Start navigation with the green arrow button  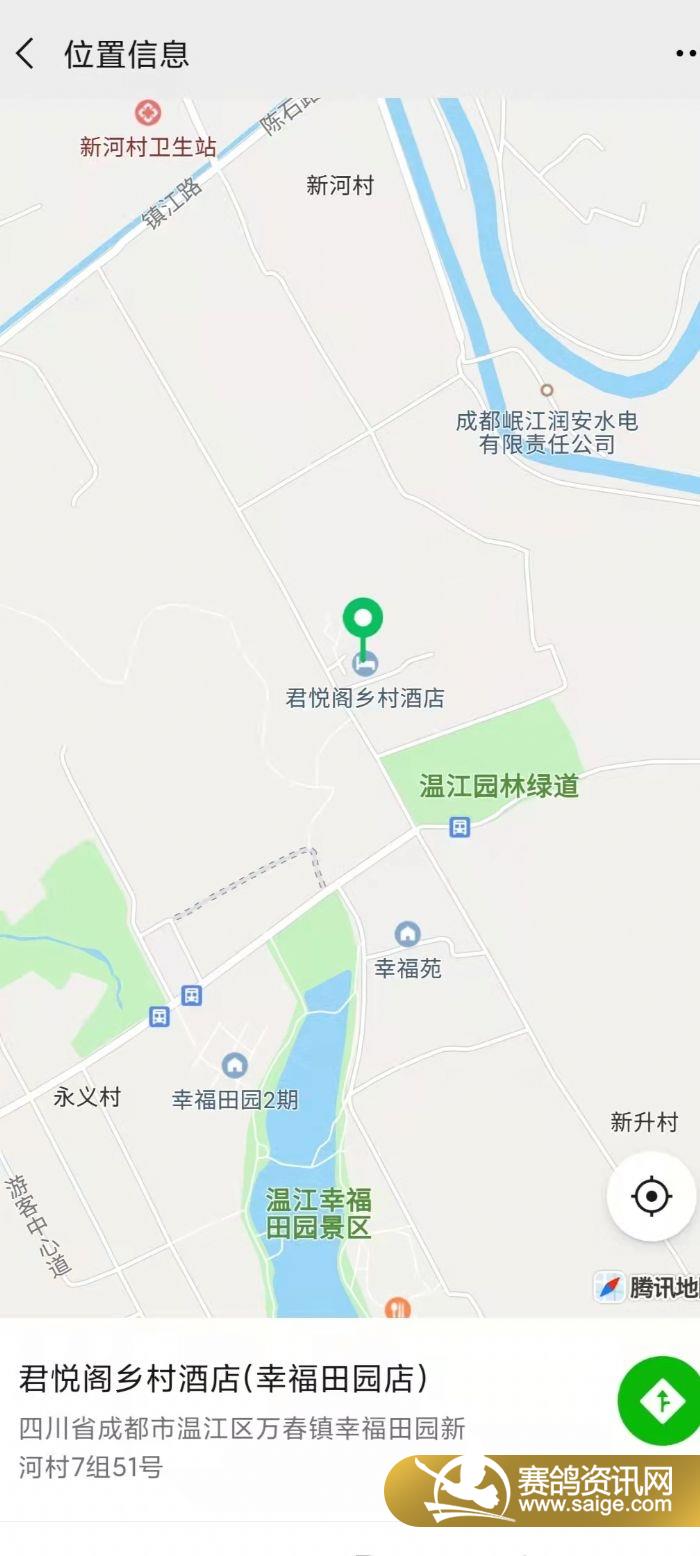pyautogui.click(x=660, y=1400)
